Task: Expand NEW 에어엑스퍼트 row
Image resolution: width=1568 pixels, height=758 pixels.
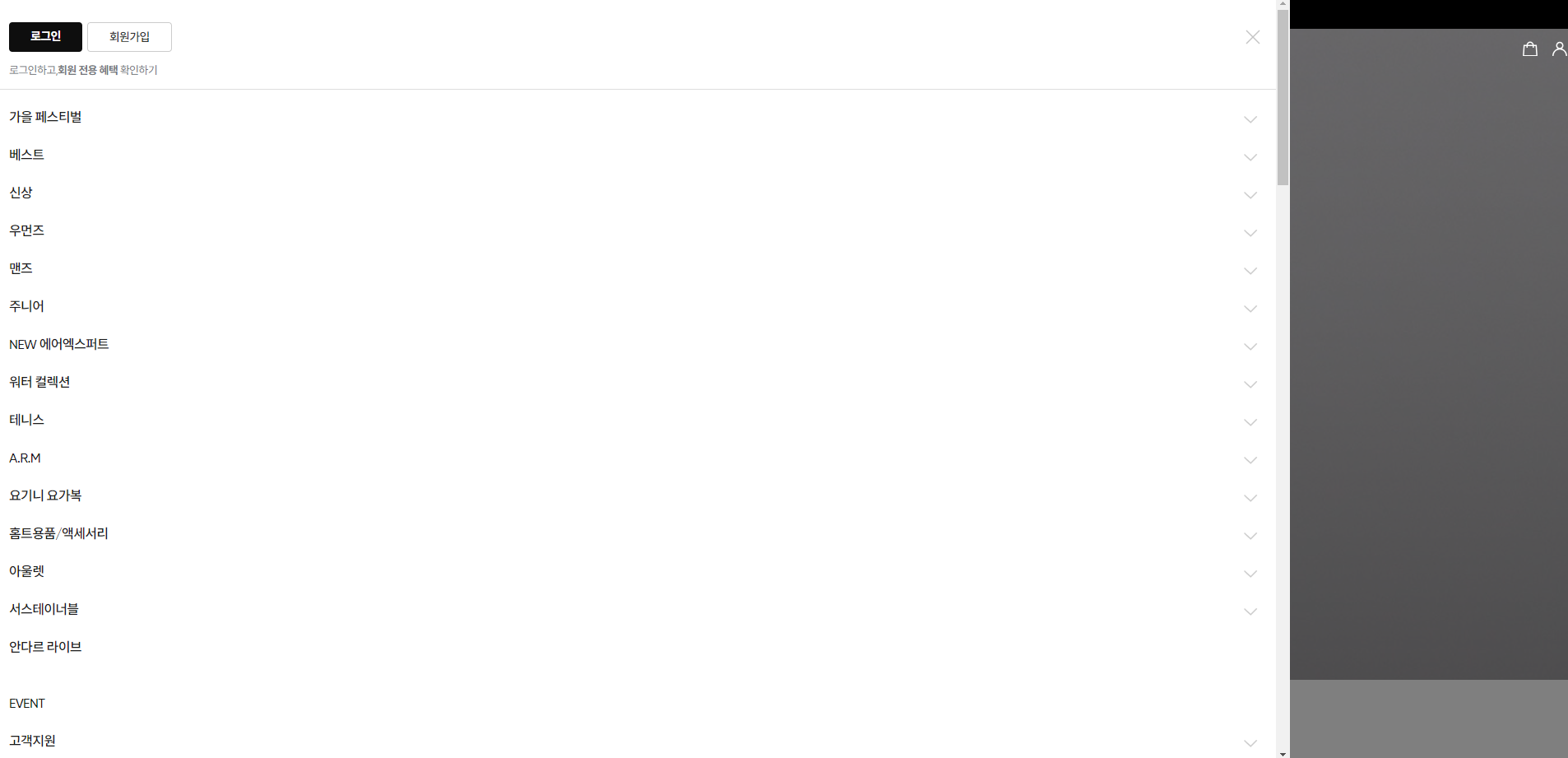Action: [x=1250, y=346]
